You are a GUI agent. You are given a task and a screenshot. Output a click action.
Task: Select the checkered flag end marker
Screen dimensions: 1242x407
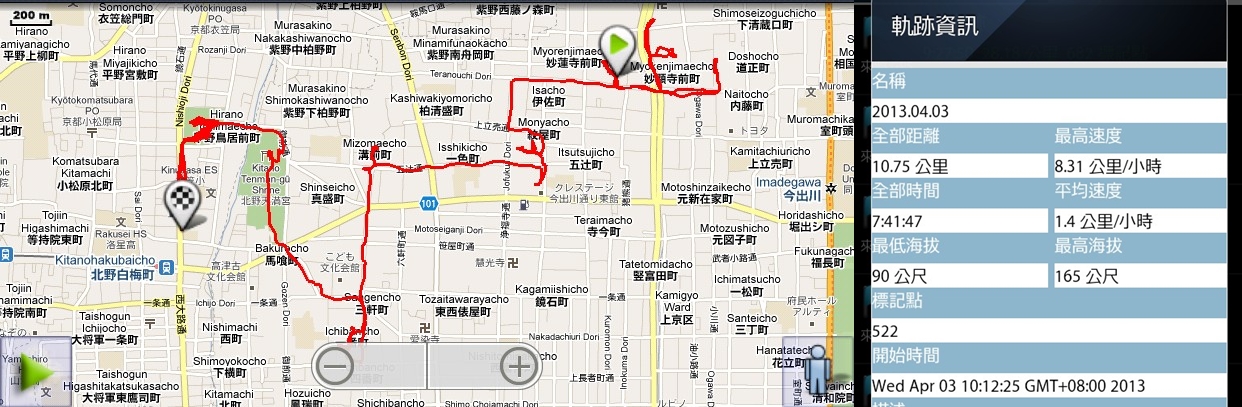click(x=181, y=205)
